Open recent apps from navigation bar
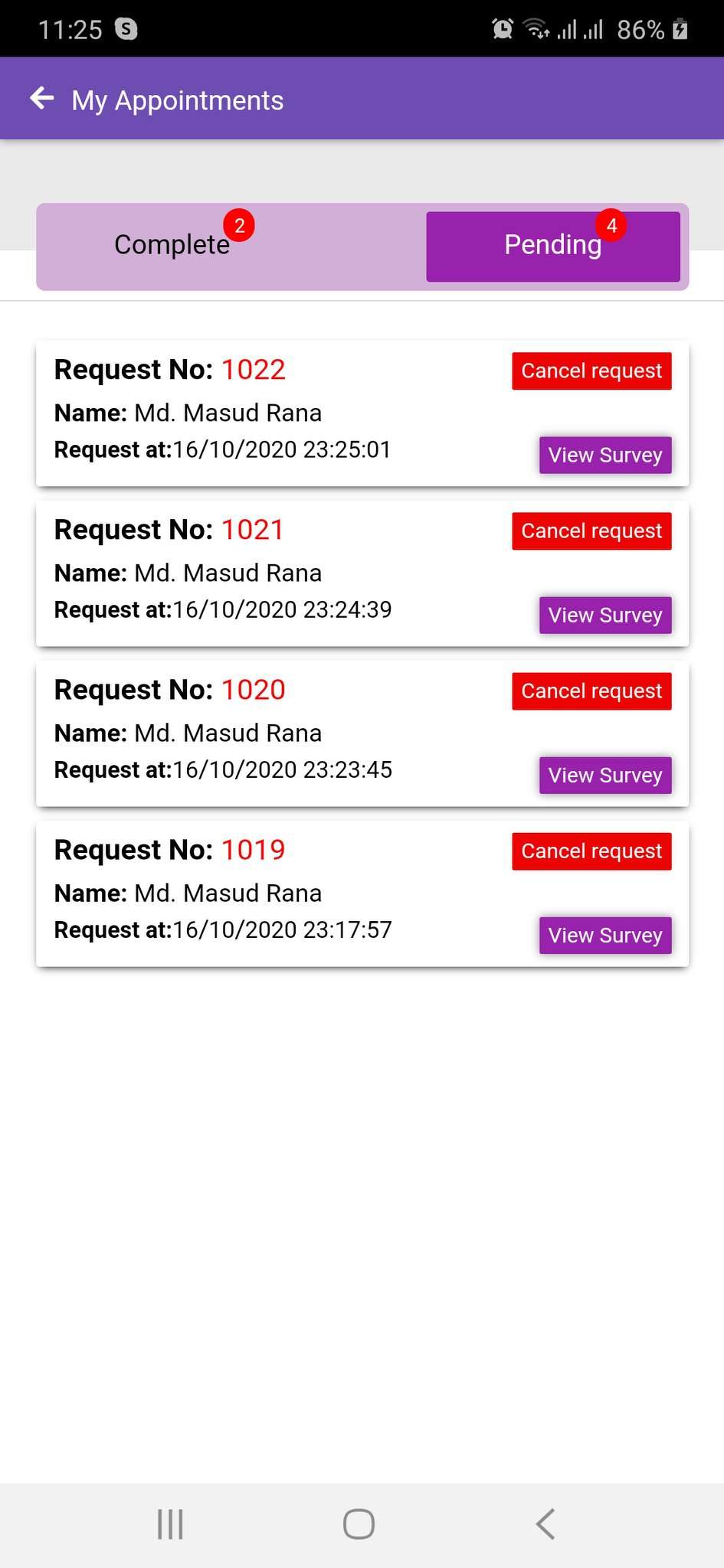The image size is (724, 1568). tap(170, 1524)
